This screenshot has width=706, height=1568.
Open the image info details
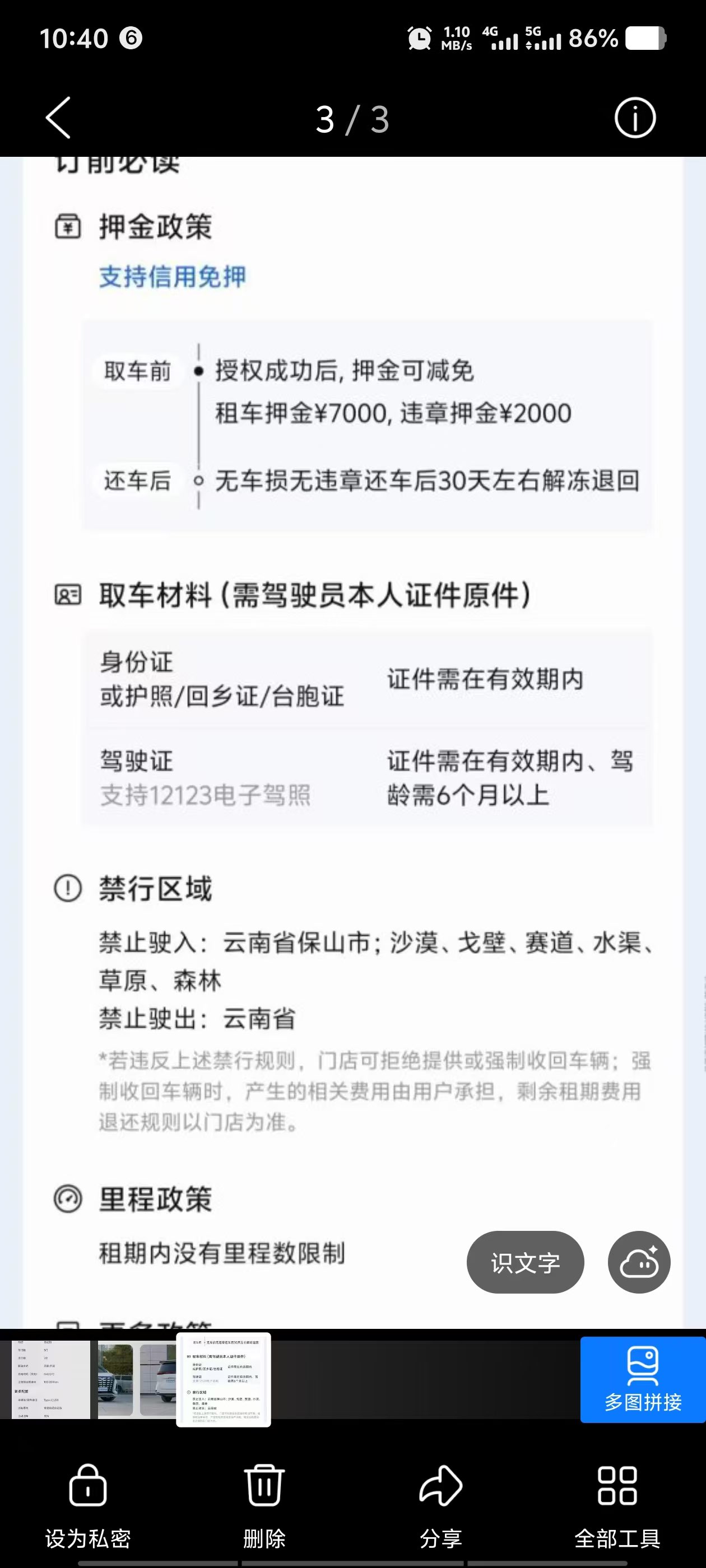click(635, 118)
